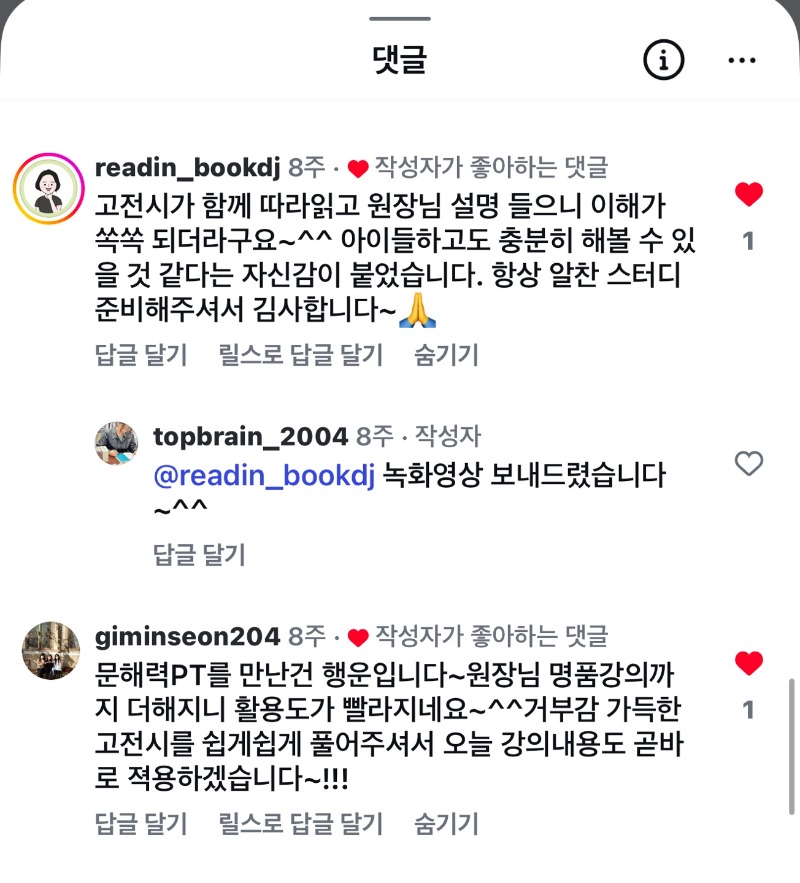This screenshot has height=883, width=800.
Task: Open the three-dot overflow menu
Action: tap(742, 61)
